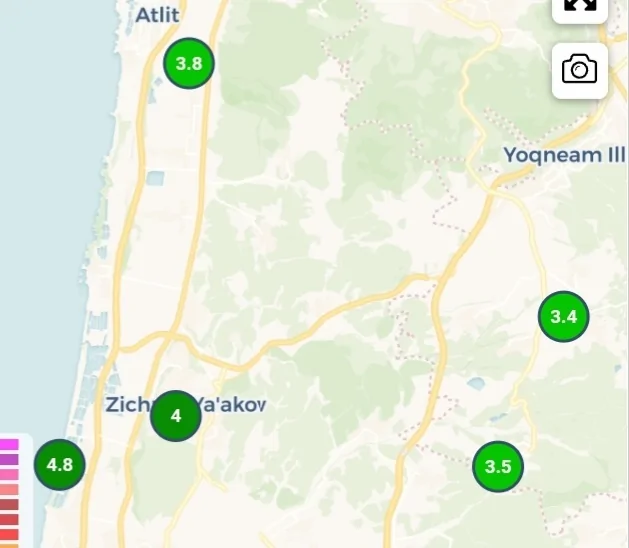
Task: Select the marker labeled 4
Action: coord(176,416)
